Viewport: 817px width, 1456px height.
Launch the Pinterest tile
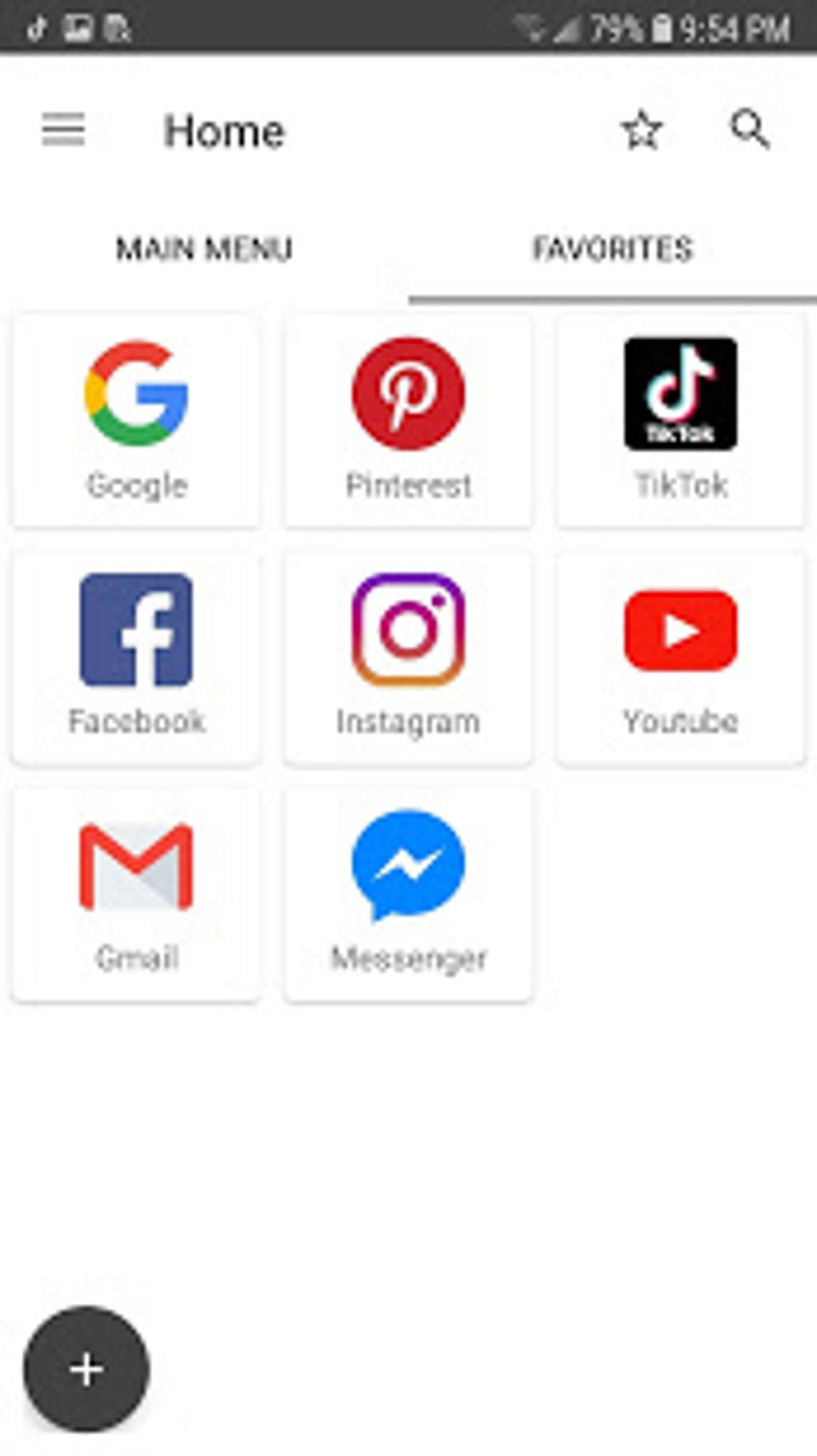coord(408,421)
